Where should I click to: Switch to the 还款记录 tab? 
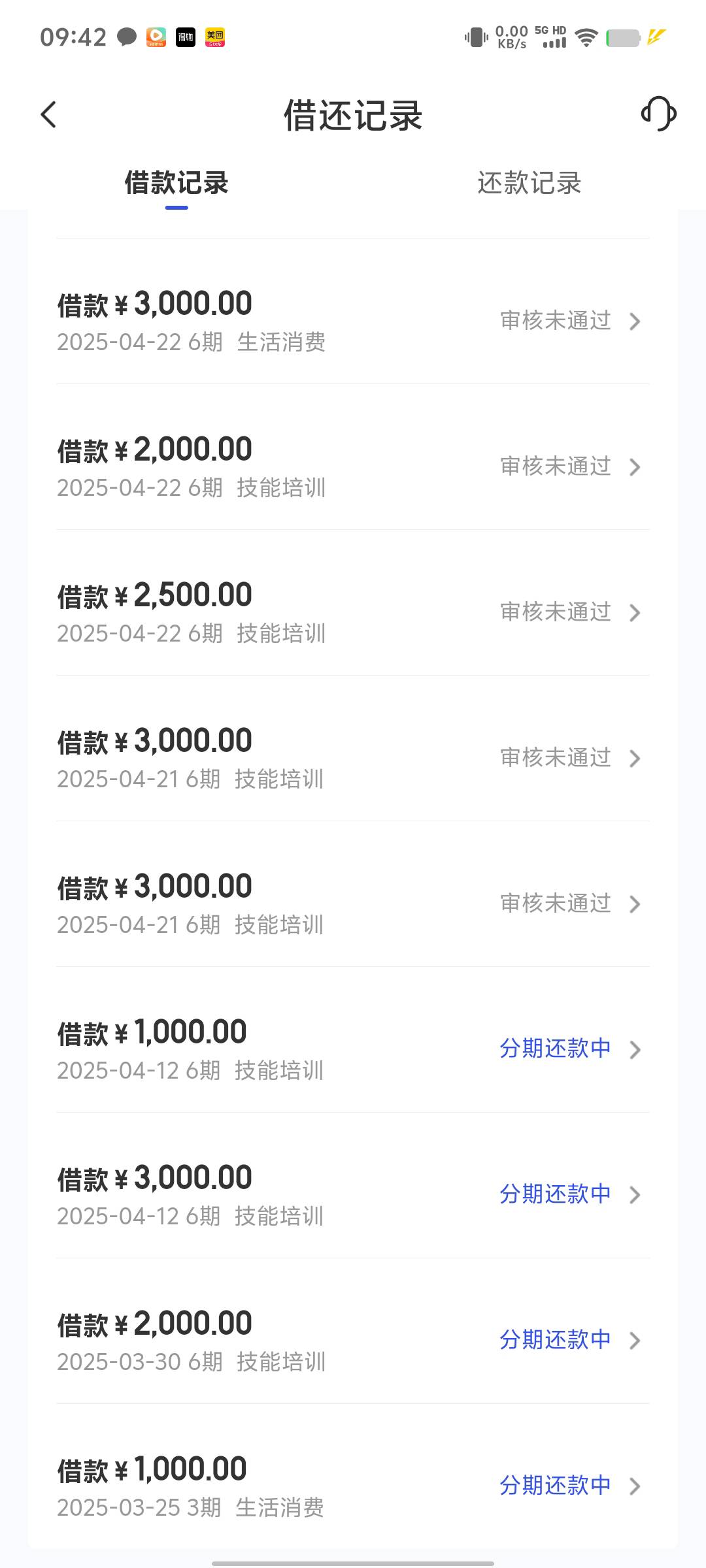pyautogui.click(x=529, y=184)
